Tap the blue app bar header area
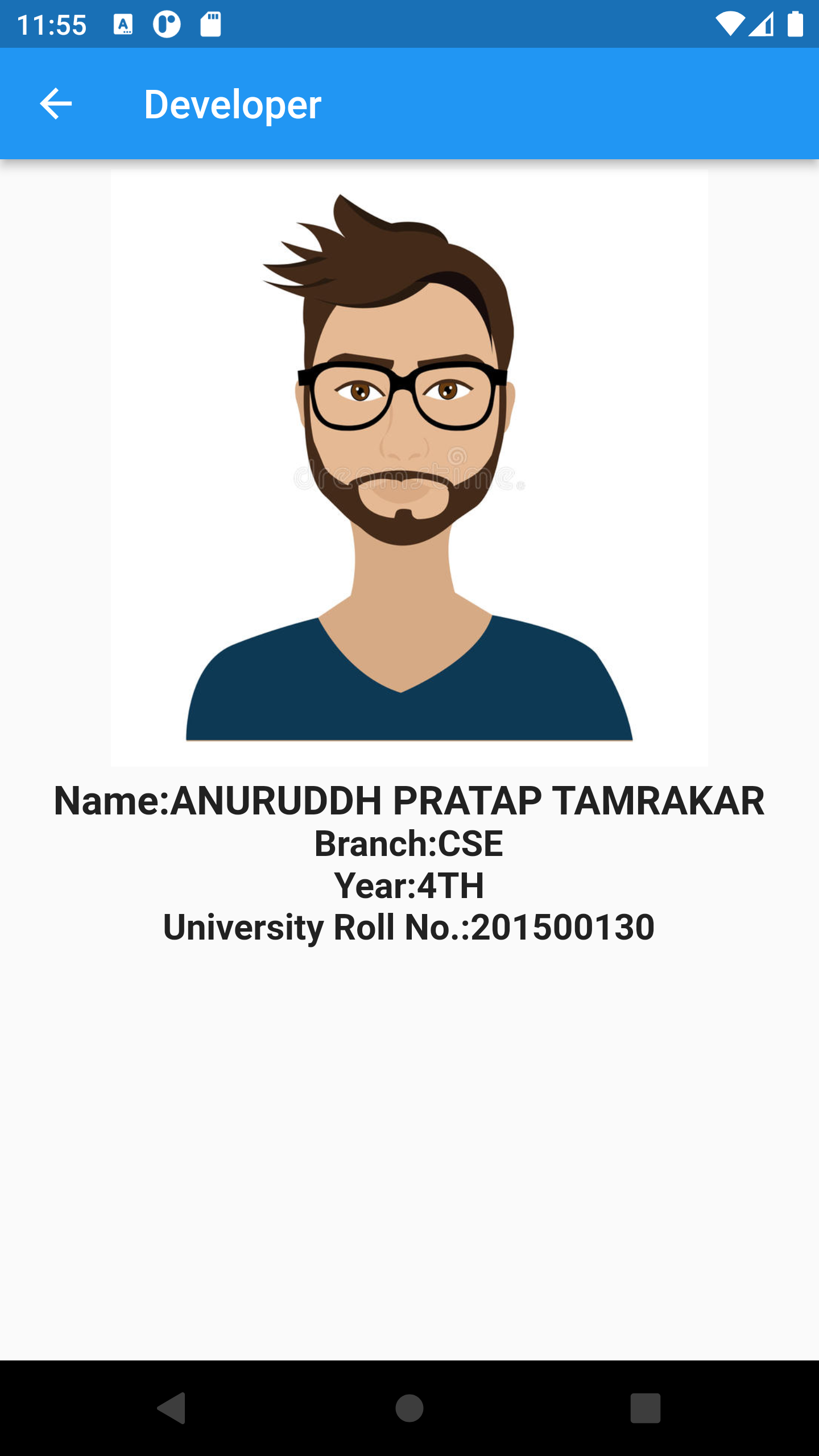 coord(512,104)
